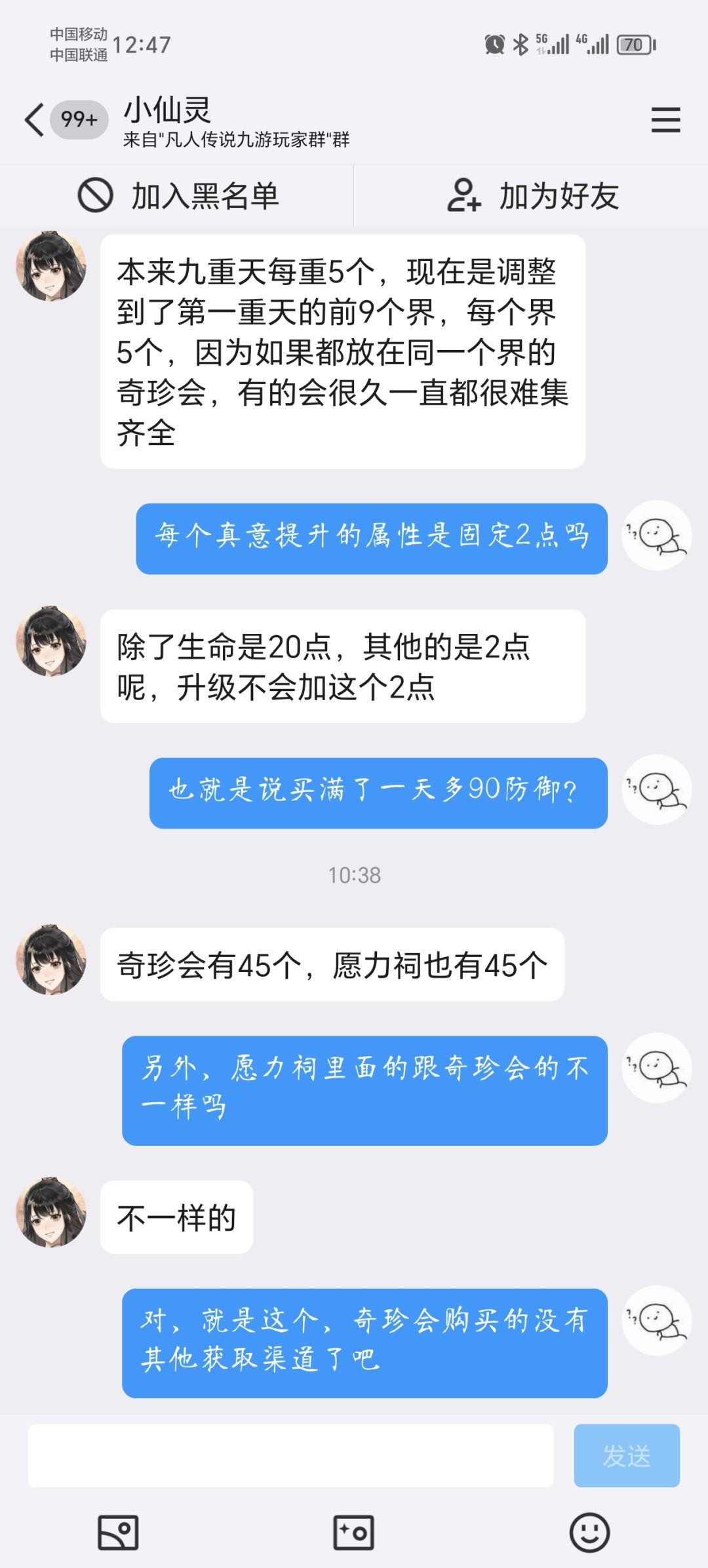708x1568 pixels.
Task: Open the camera from the bottom bar
Action: (x=354, y=1533)
